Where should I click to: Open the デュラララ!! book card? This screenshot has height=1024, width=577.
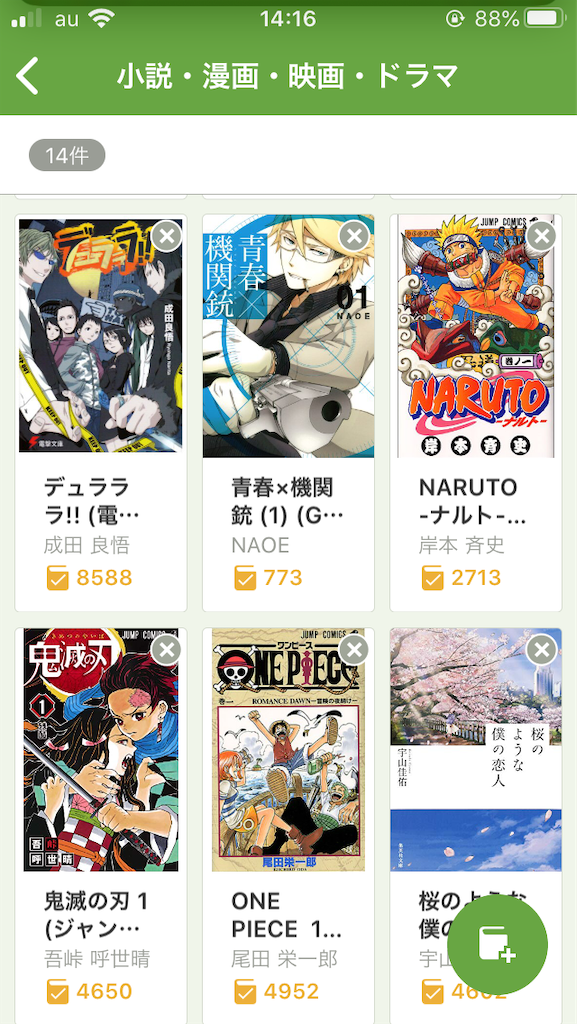(101, 413)
